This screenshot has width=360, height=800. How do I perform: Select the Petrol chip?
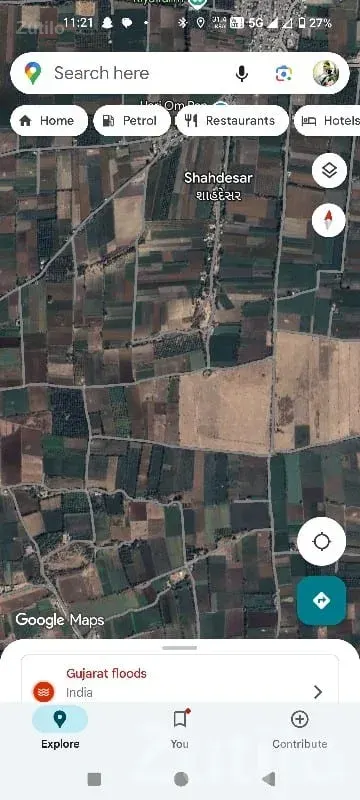pyautogui.click(x=132, y=121)
